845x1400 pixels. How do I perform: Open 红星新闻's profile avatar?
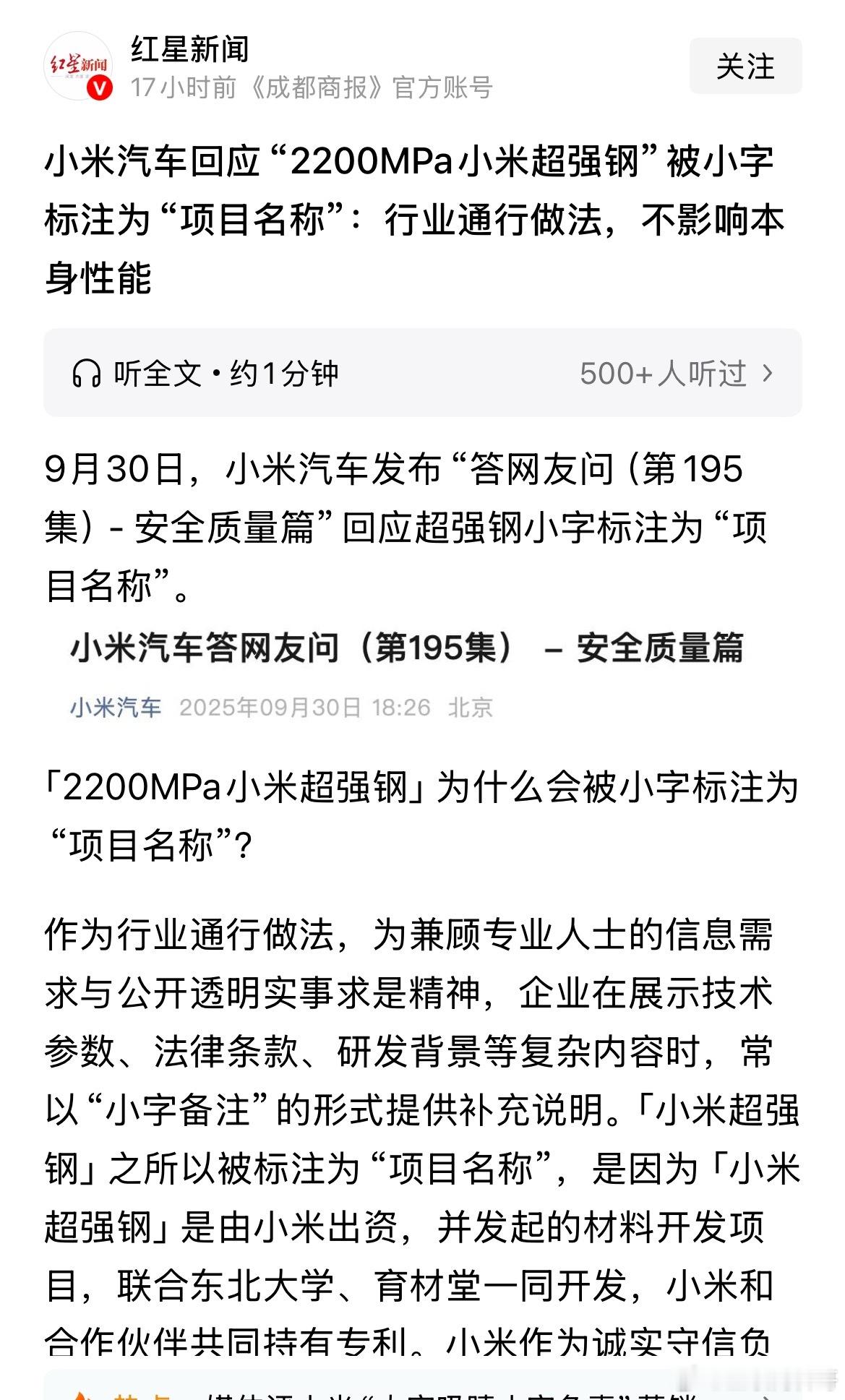(78, 66)
